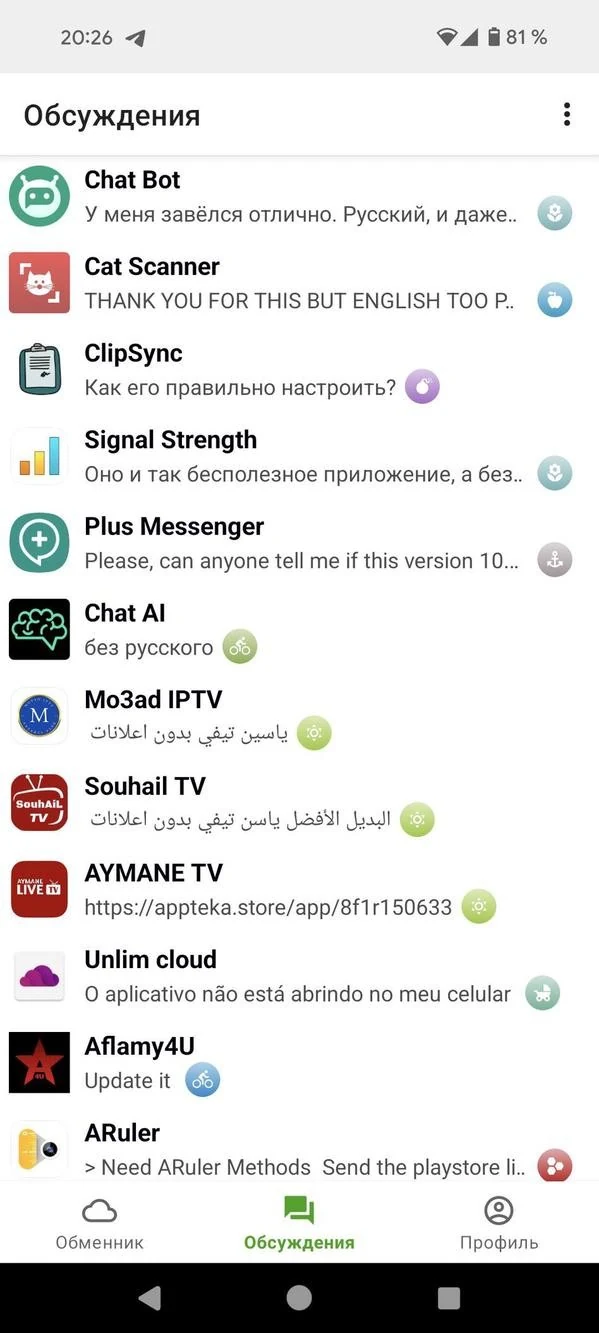The image size is (599, 1333).
Task: View the Unlim cloud discussion
Action: [299, 976]
